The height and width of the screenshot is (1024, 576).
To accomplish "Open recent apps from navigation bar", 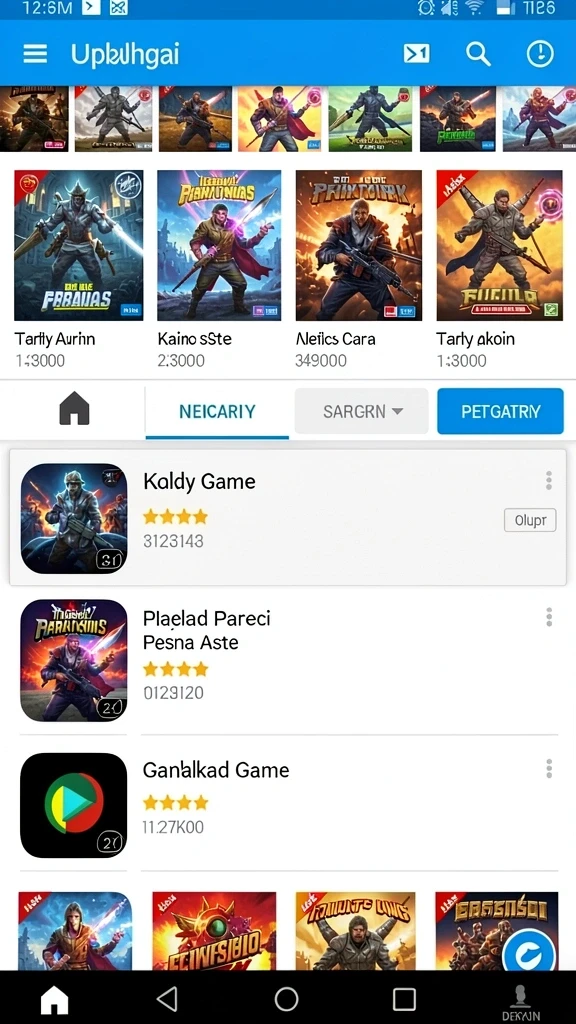I will [x=404, y=999].
